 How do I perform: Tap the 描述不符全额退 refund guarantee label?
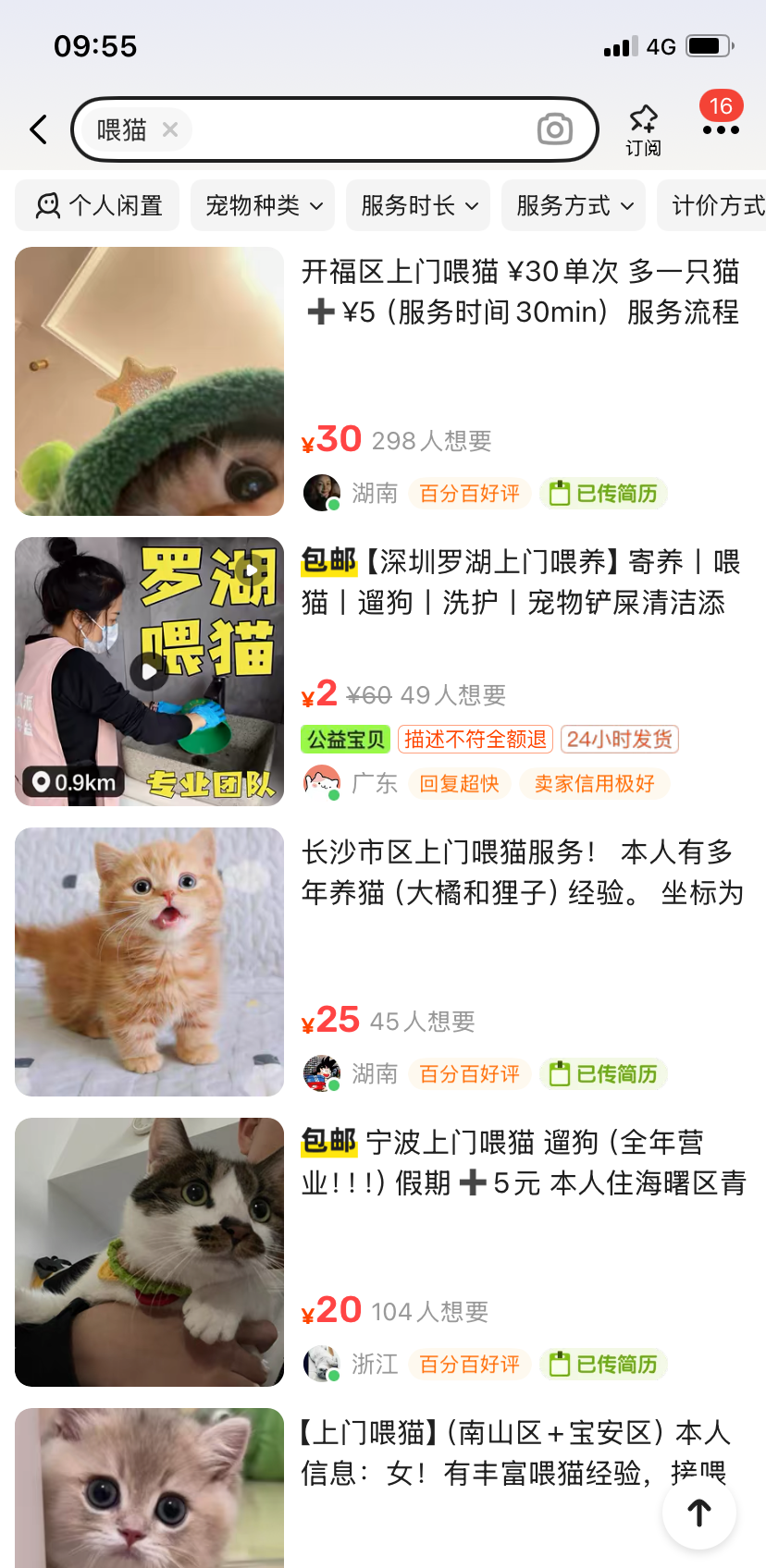coord(476,739)
